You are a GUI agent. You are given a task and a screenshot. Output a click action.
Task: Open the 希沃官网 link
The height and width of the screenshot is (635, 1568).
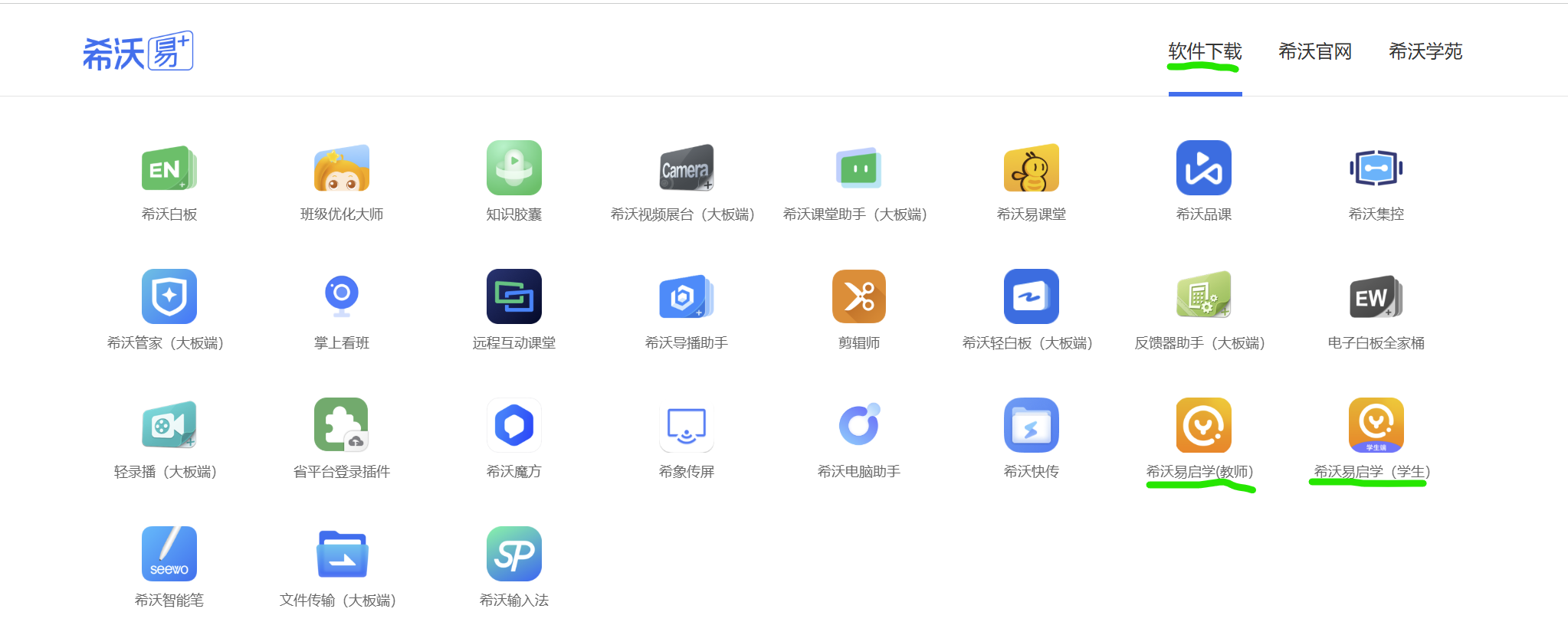point(1315,52)
